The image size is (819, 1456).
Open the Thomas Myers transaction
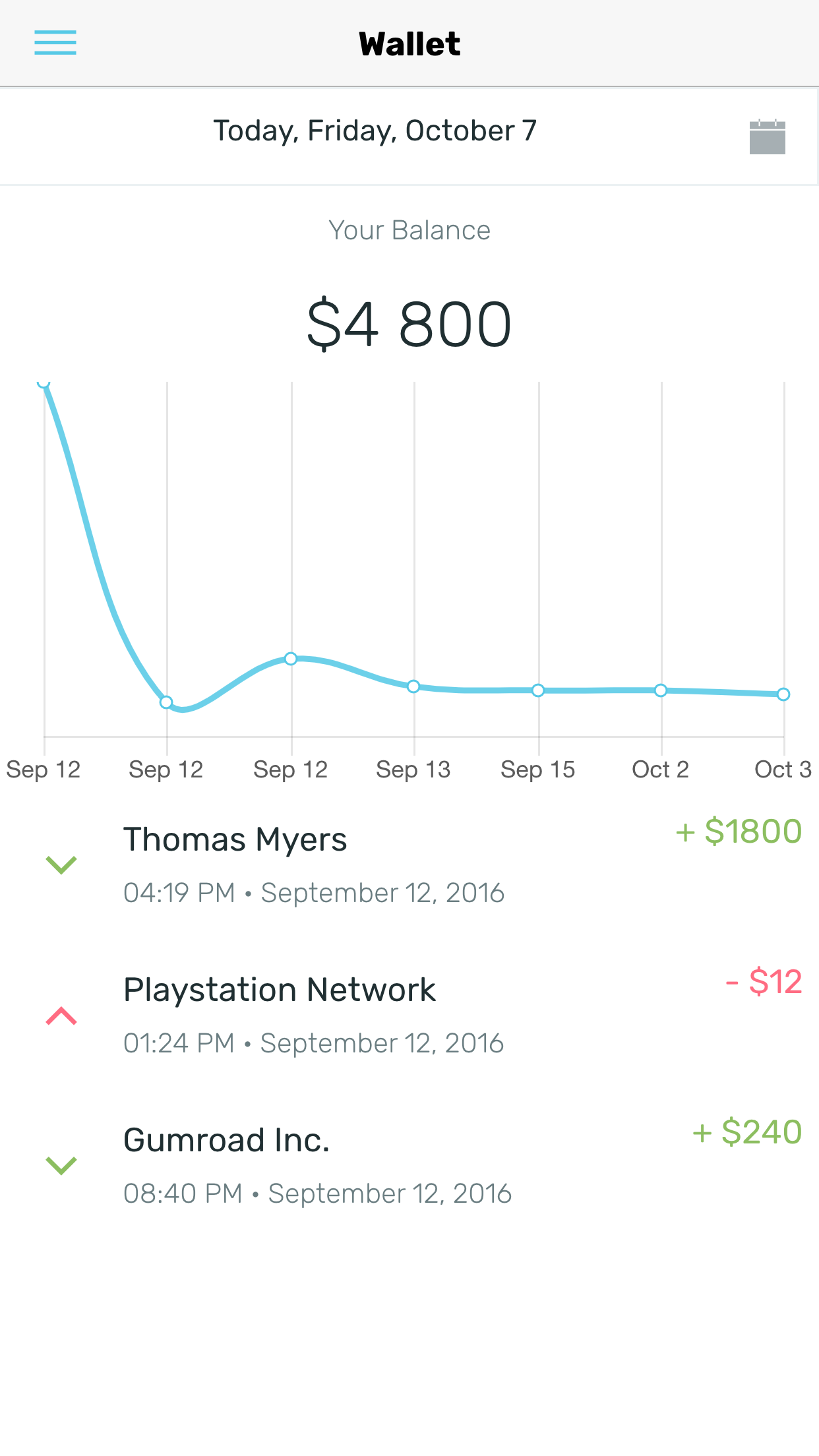[409, 864]
